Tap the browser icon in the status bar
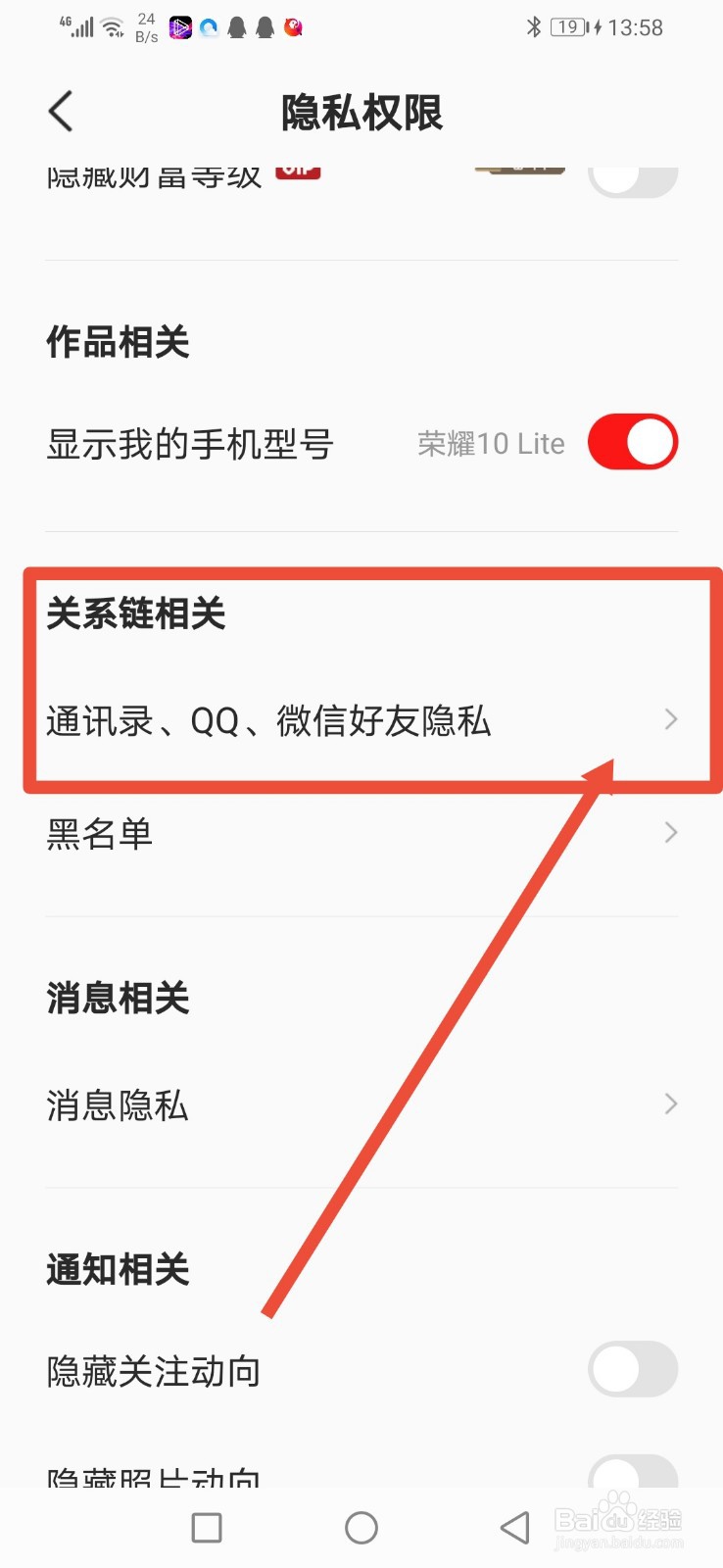723x1568 pixels. (x=208, y=26)
